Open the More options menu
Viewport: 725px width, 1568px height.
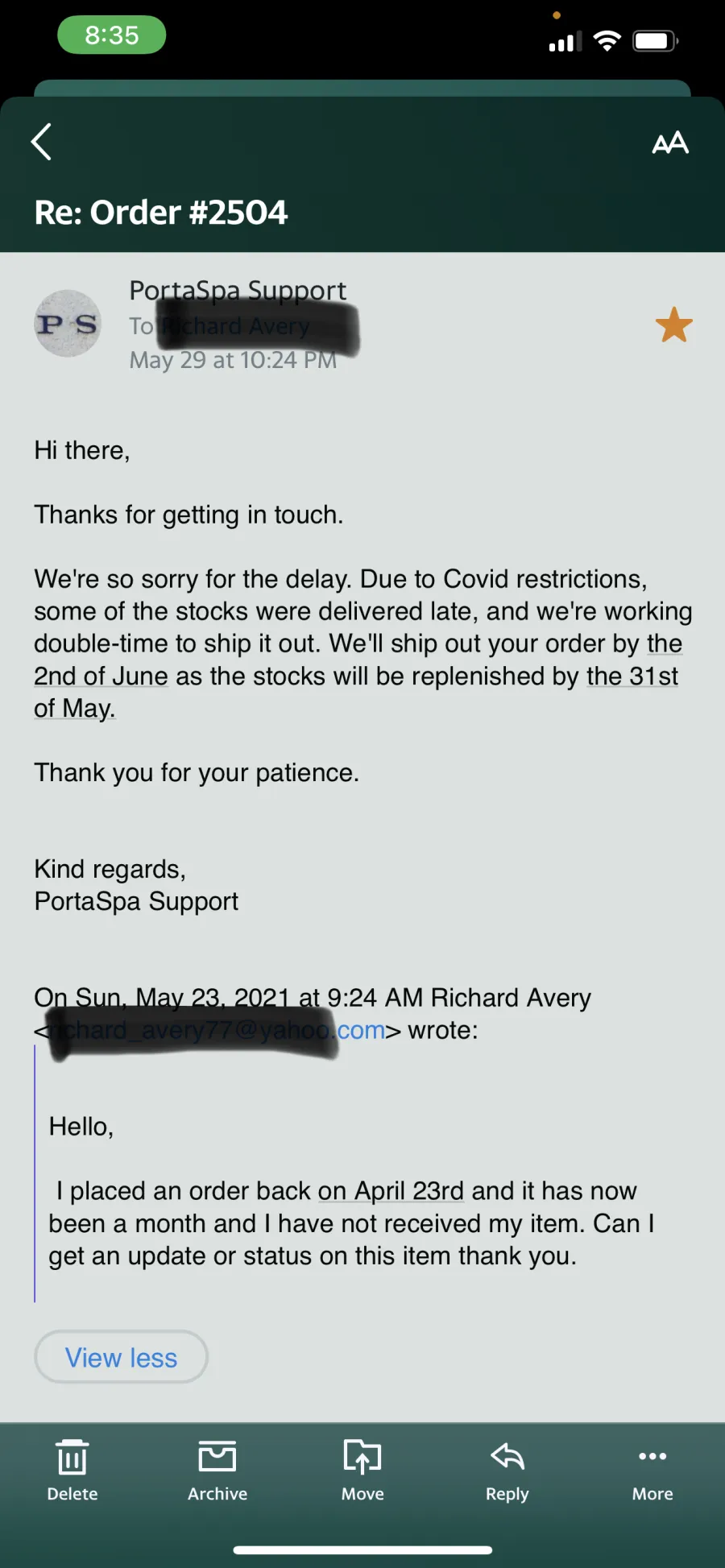(652, 1470)
